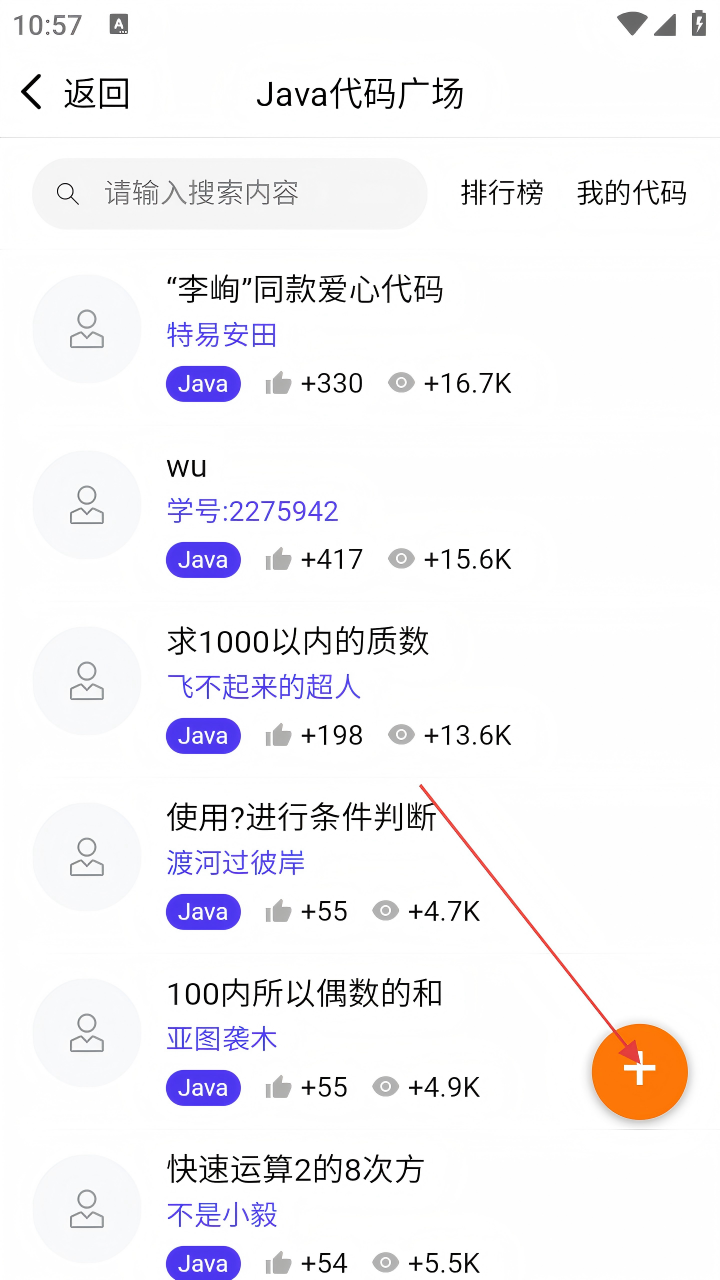This screenshot has height=1280, width=720.
Task: Go back using 返回 button
Action: click(x=74, y=94)
